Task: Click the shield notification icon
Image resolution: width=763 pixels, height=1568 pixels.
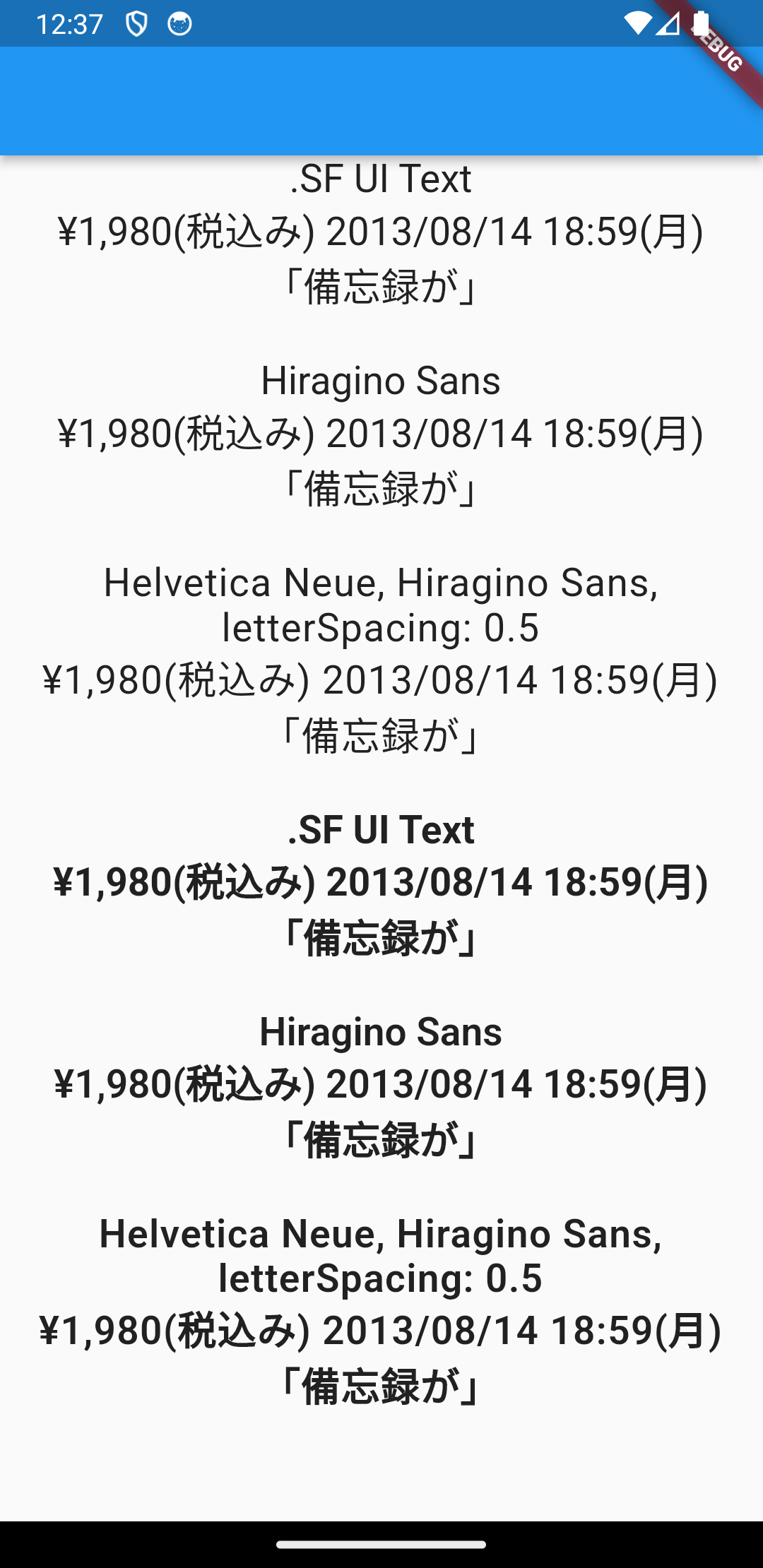Action: 134,23
